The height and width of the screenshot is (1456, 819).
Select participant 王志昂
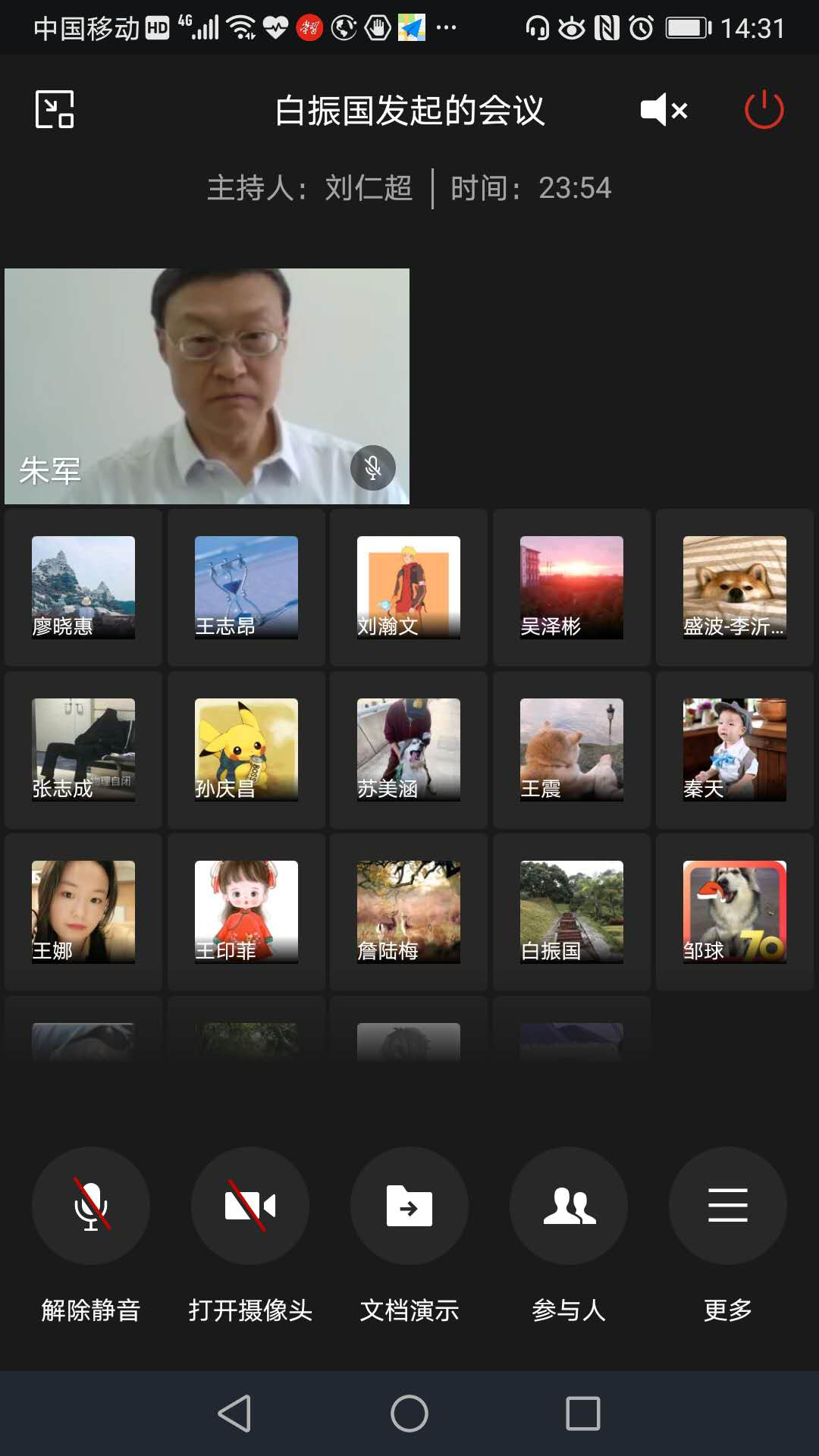coord(246,588)
